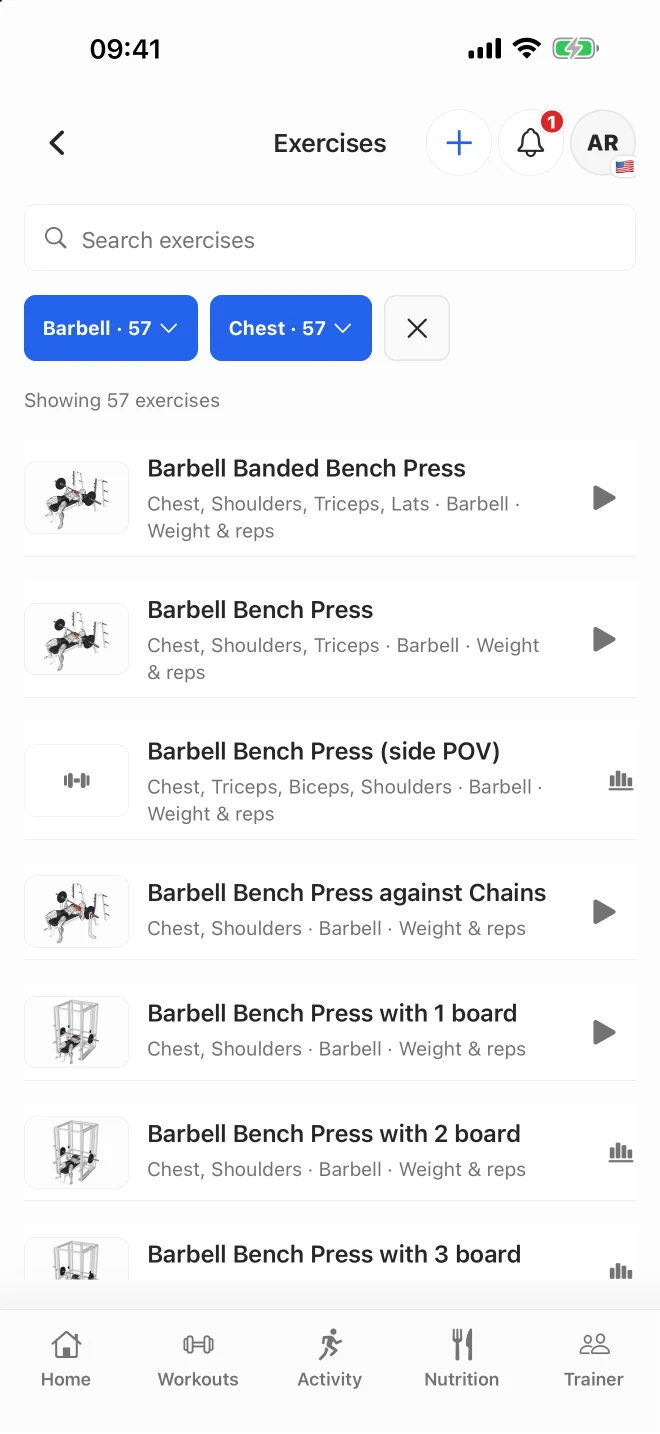This screenshot has width=660, height=1434.
Task: Open the AR profile avatar
Action: 603,143
